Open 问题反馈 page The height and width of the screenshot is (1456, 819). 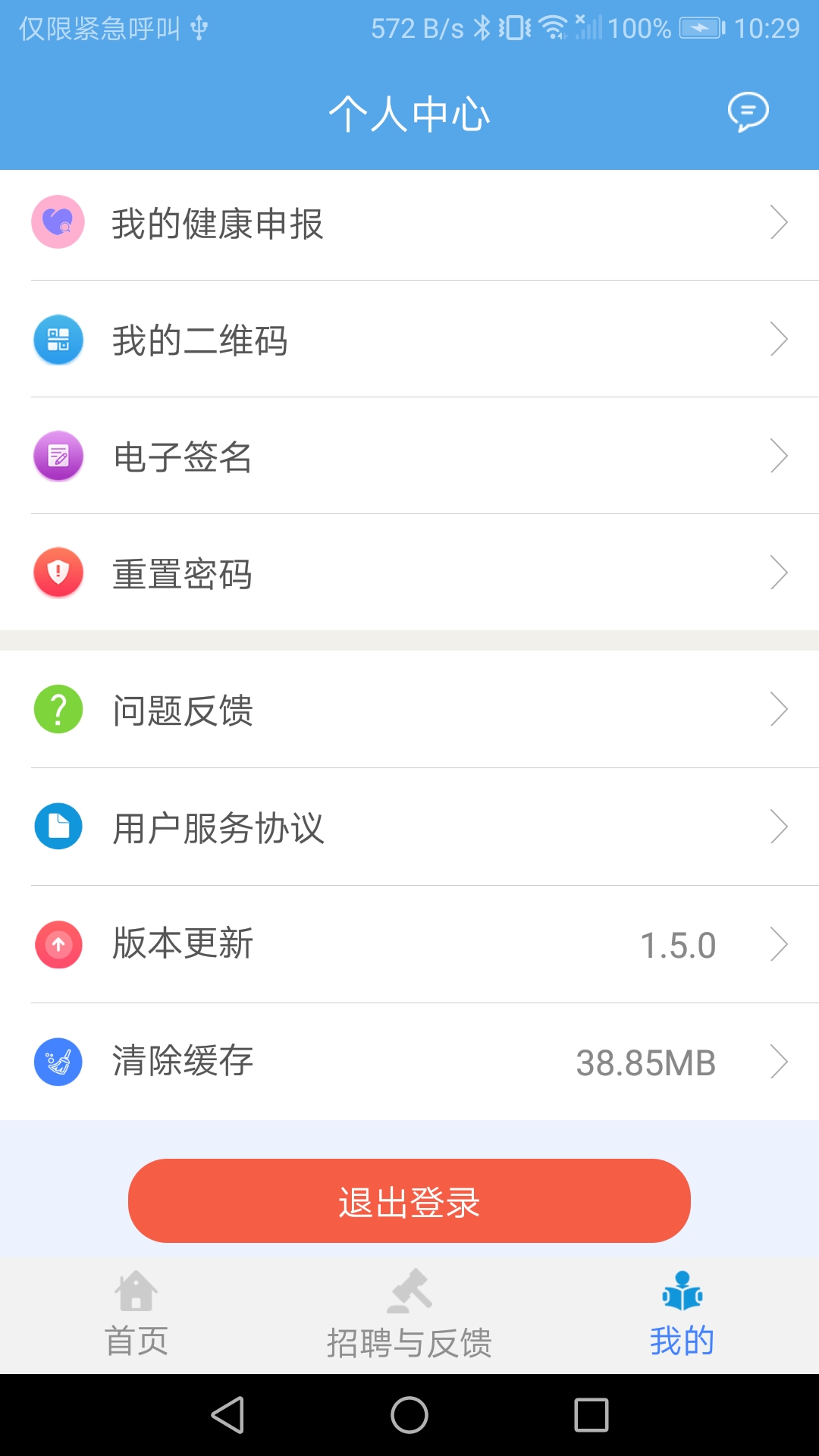tap(409, 711)
